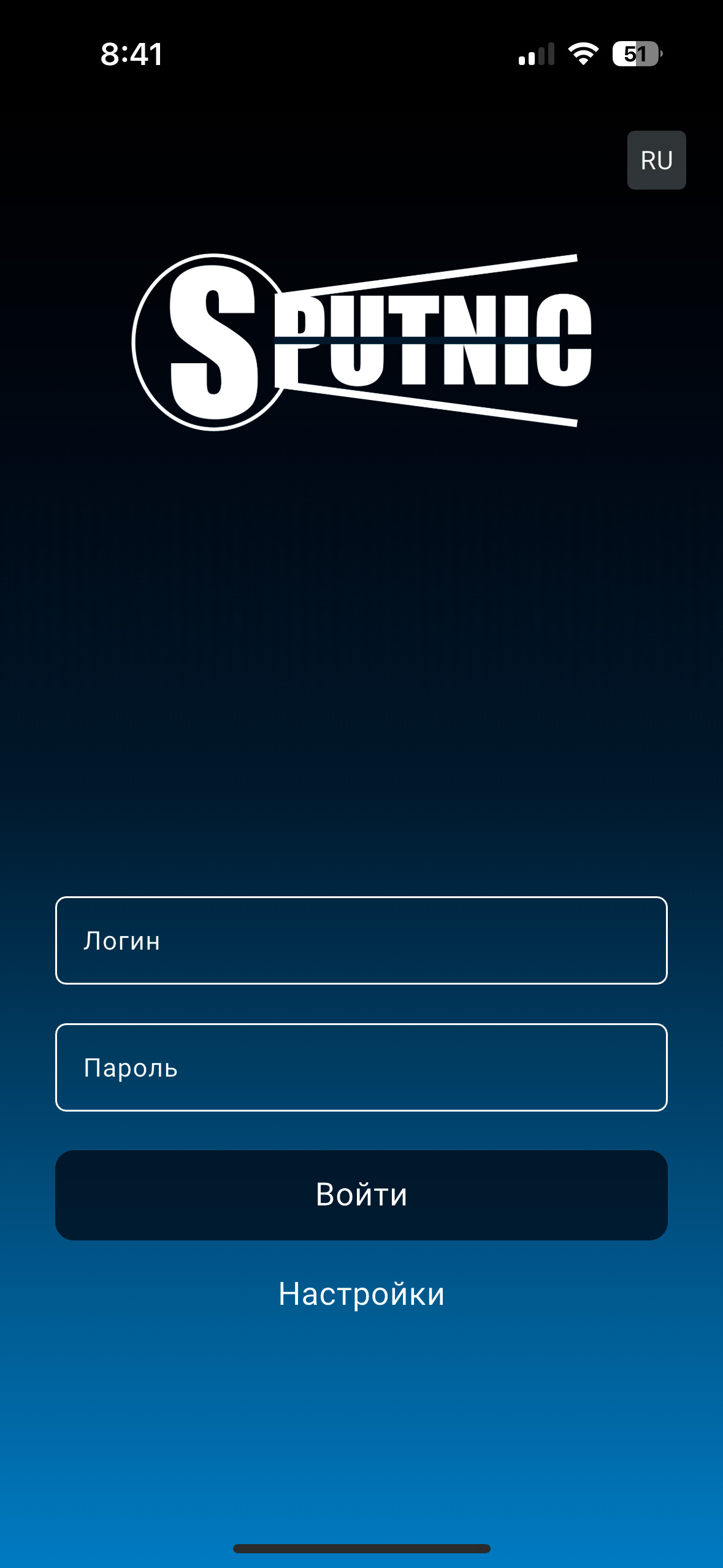Open Настройки settings

click(361, 1294)
